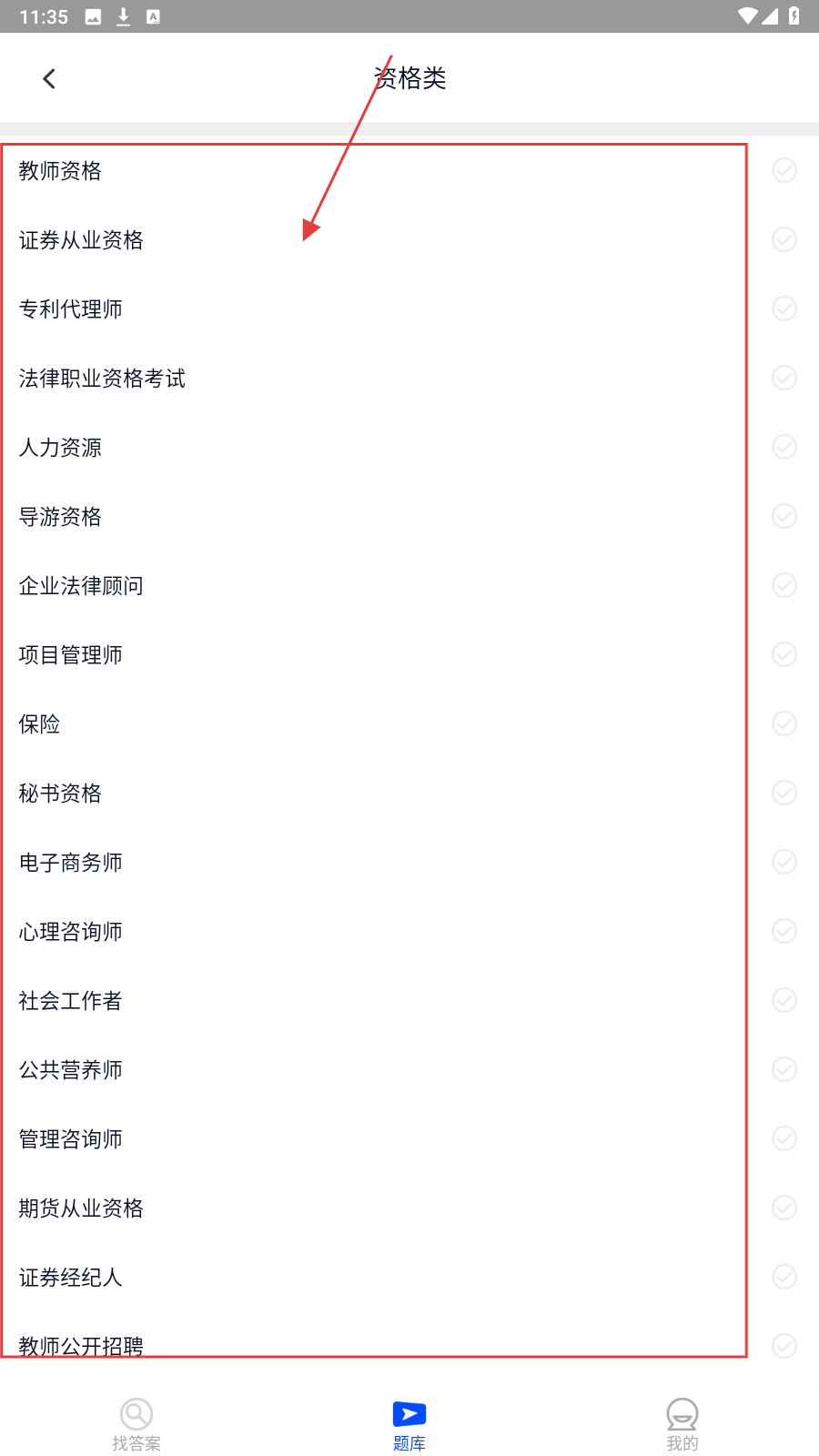Choose 公共营养师
Screen dimensions: 819x1456
click(409, 1069)
